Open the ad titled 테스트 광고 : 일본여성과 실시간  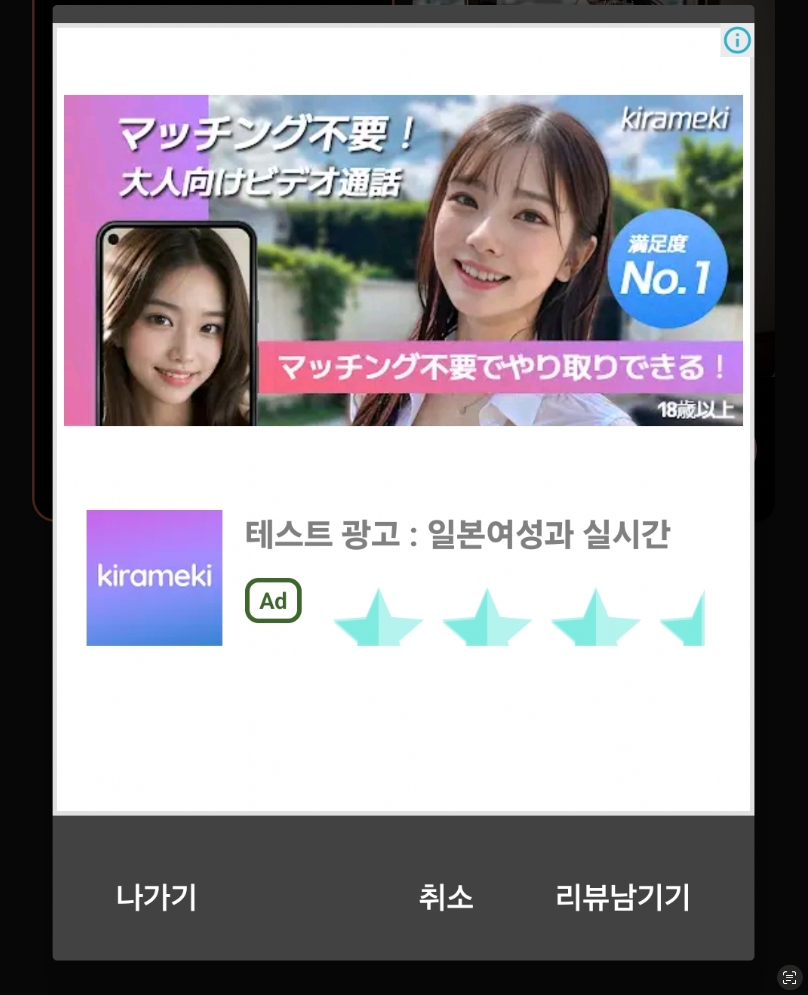click(457, 535)
